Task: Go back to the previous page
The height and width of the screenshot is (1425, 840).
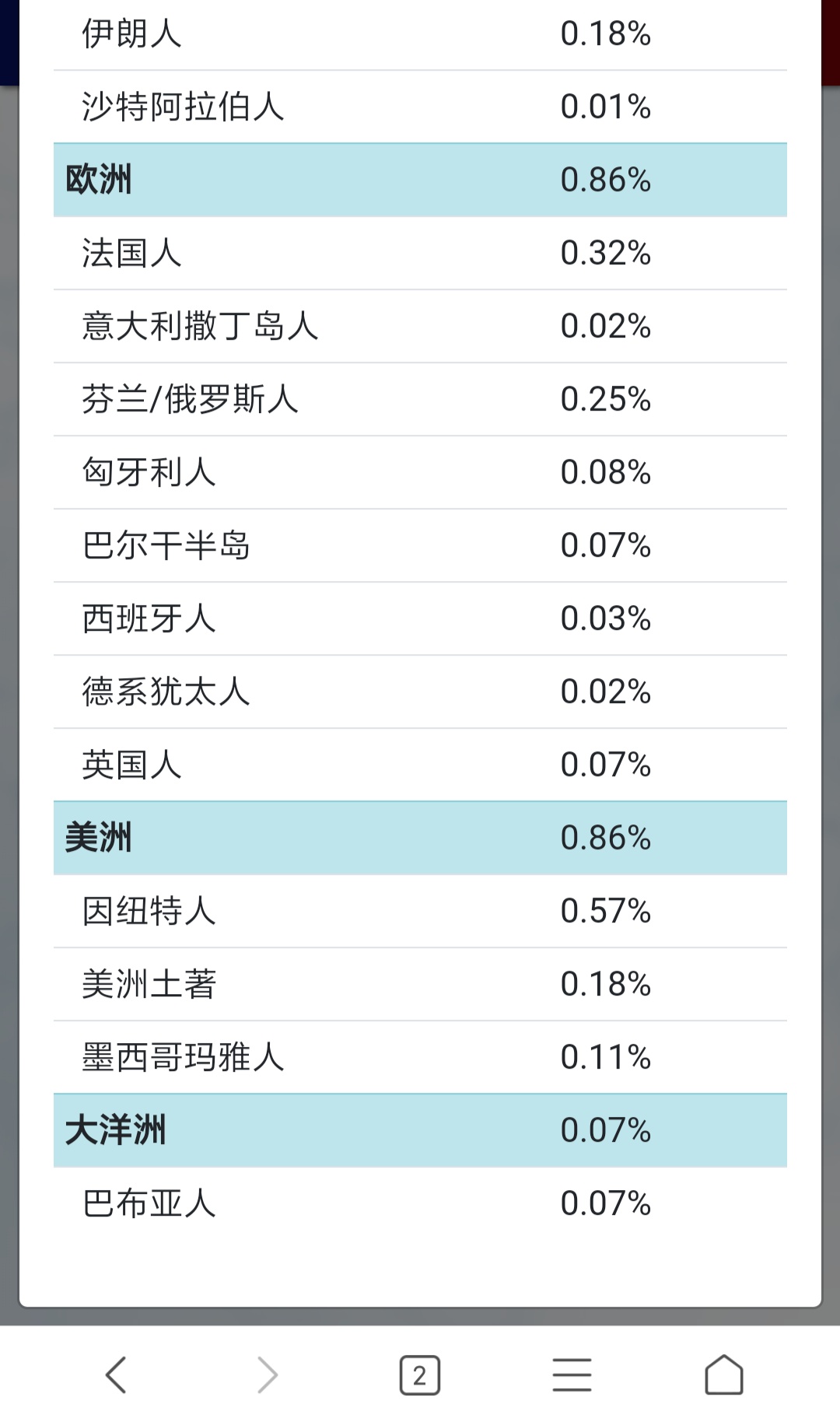Action: coord(116,1374)
